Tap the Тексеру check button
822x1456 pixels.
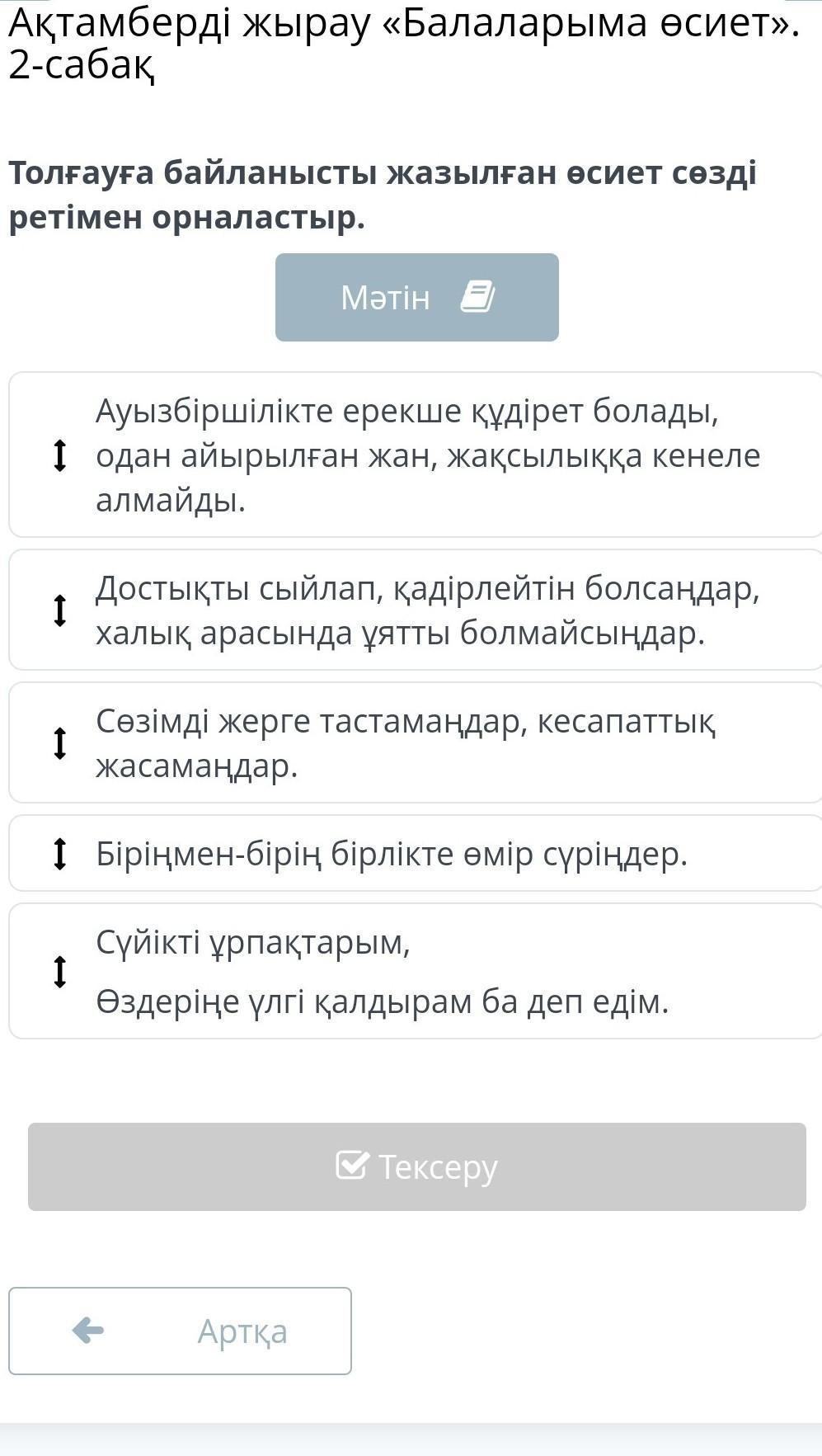[416, 1166]
